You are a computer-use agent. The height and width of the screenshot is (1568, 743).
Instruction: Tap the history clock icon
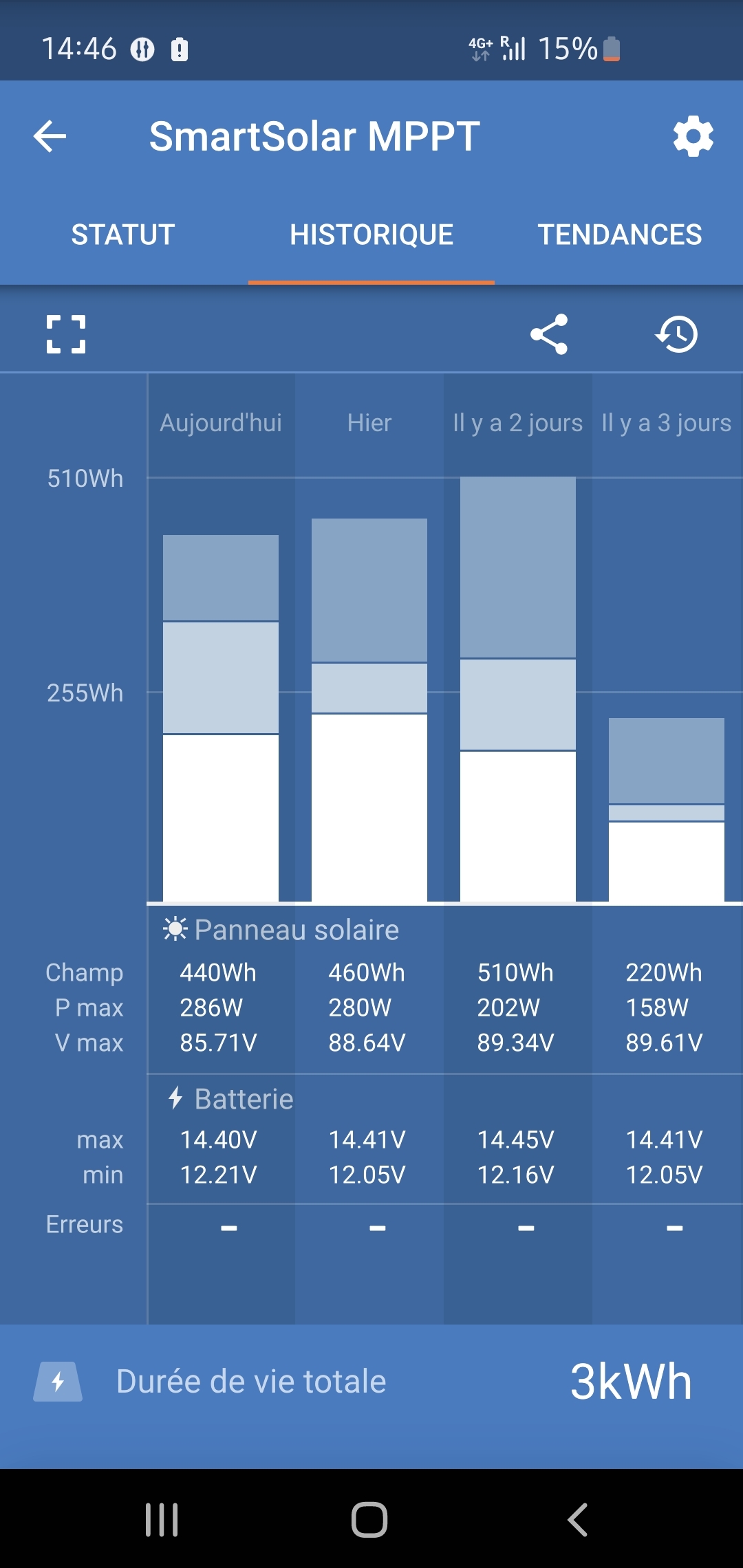click(677, 334)
